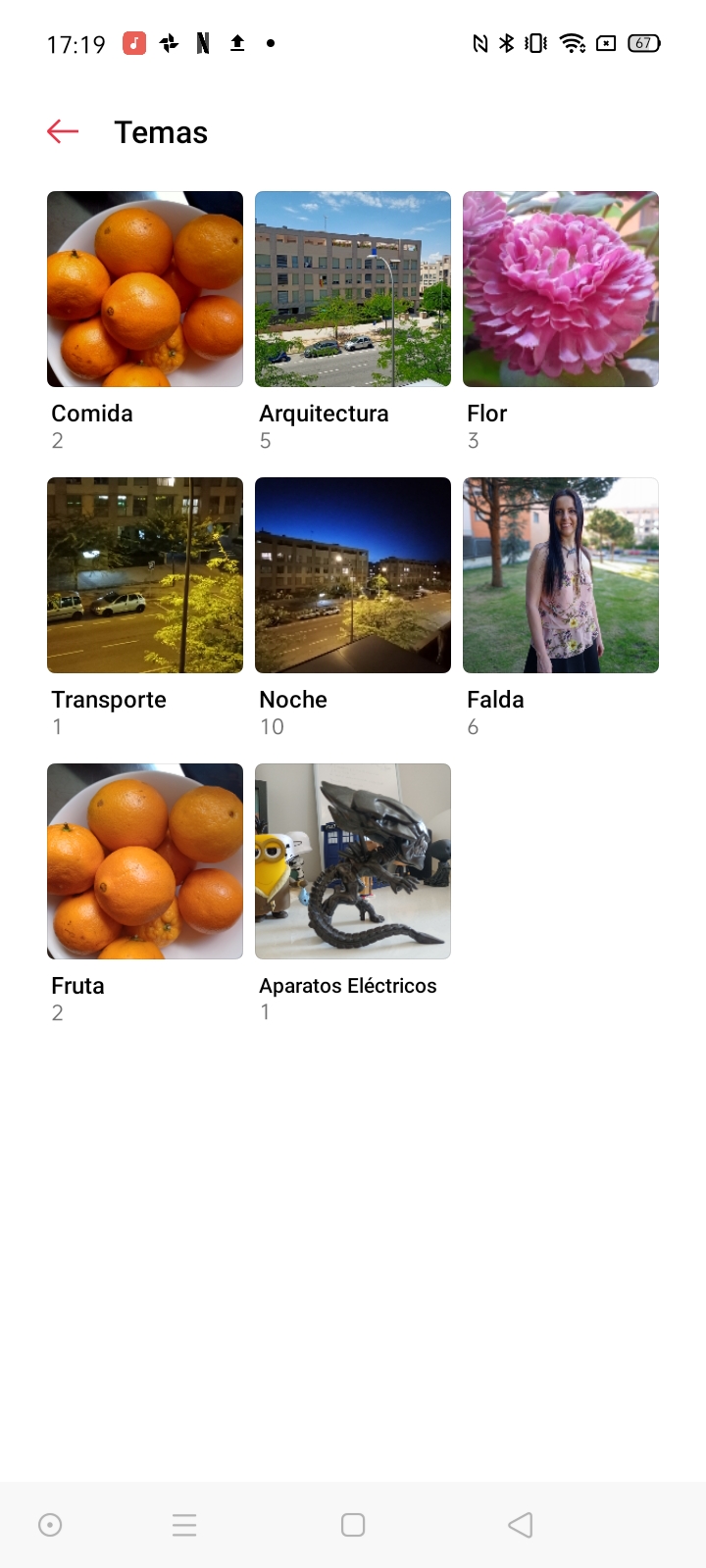The width and height of the screenshot is (706, 1568).
Task: Open the Aparatos Eléctricos album
Action: [353, 861]
